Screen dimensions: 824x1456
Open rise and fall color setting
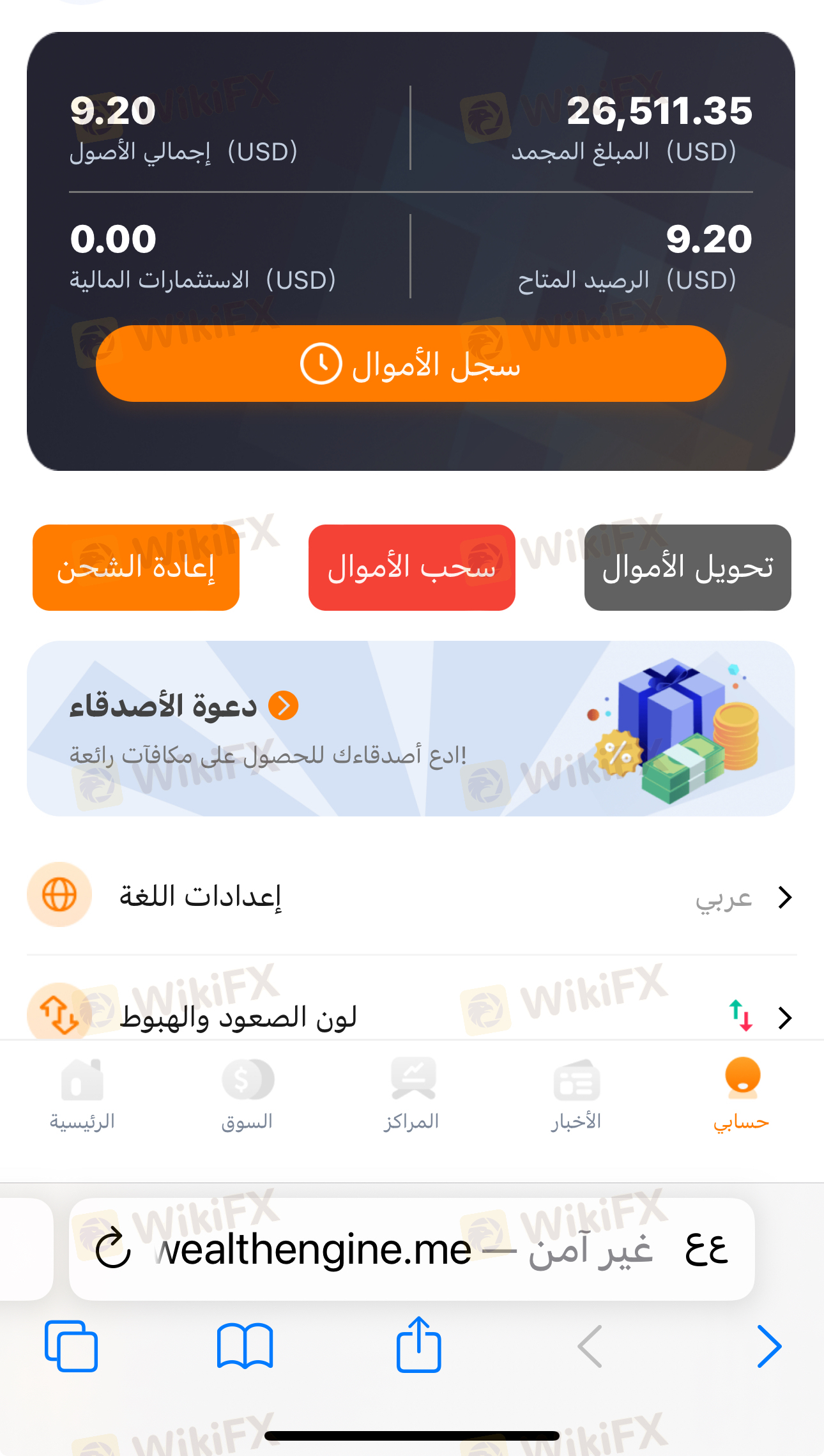(411, 1016)
